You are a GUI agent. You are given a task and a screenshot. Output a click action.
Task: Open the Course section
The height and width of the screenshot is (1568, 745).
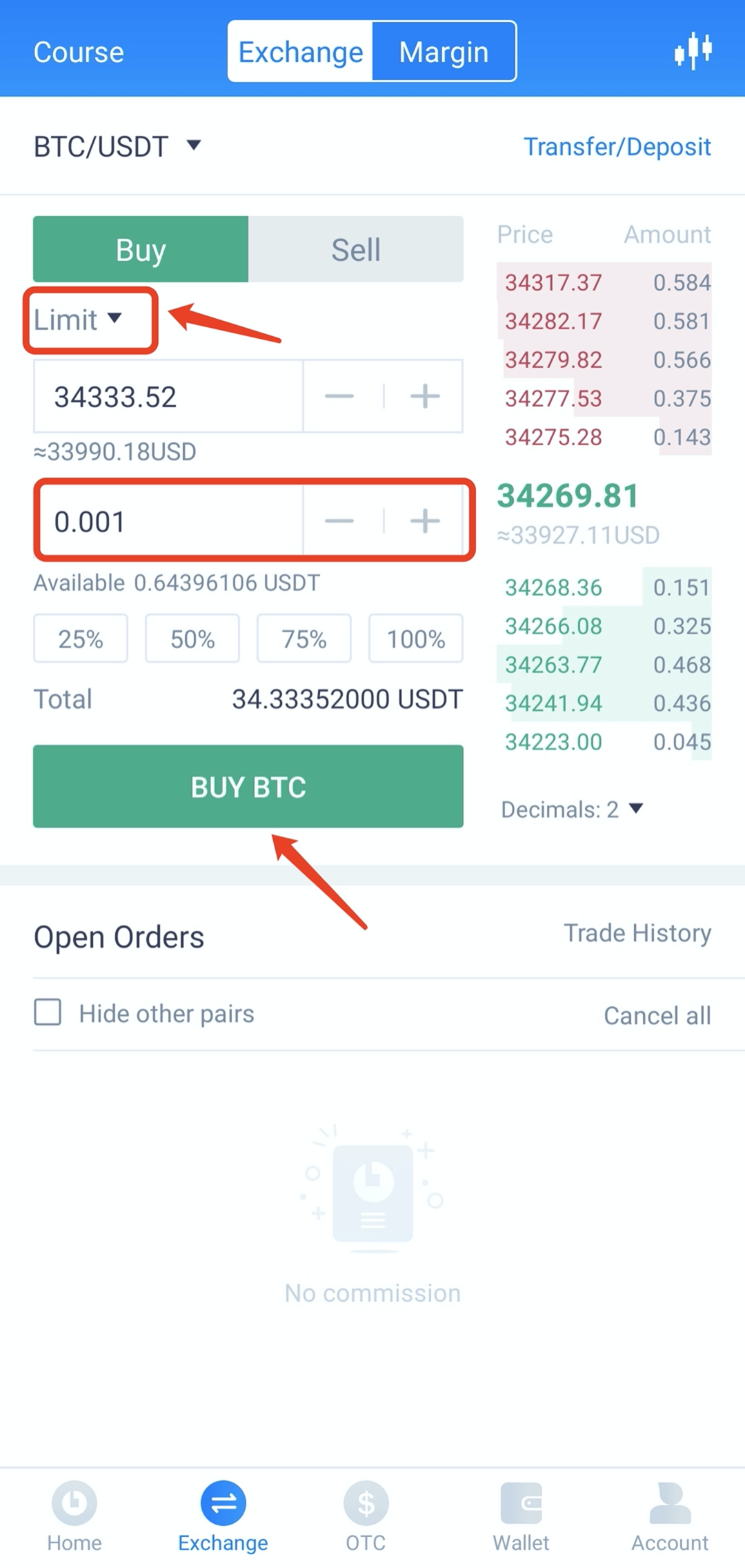(x=79, y=52)
